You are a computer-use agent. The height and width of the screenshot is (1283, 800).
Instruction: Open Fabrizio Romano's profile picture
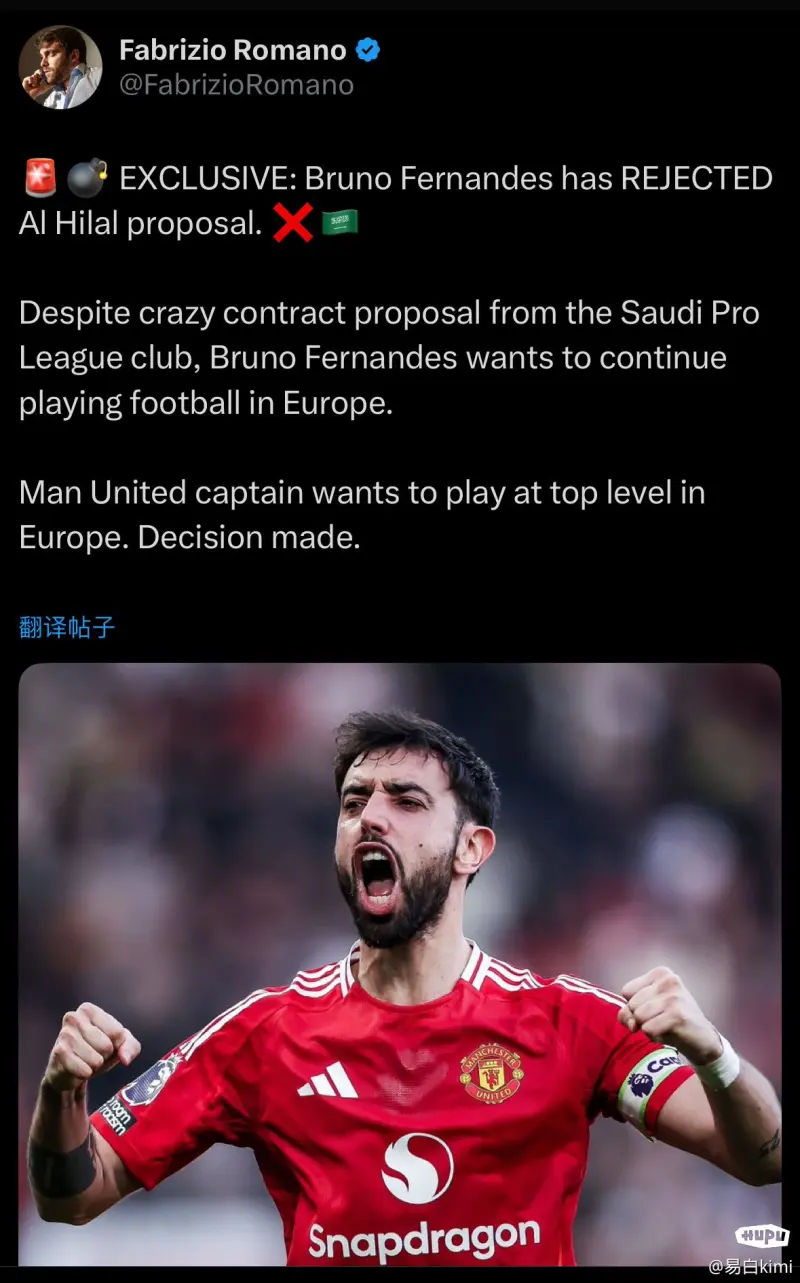click(60, 67)
